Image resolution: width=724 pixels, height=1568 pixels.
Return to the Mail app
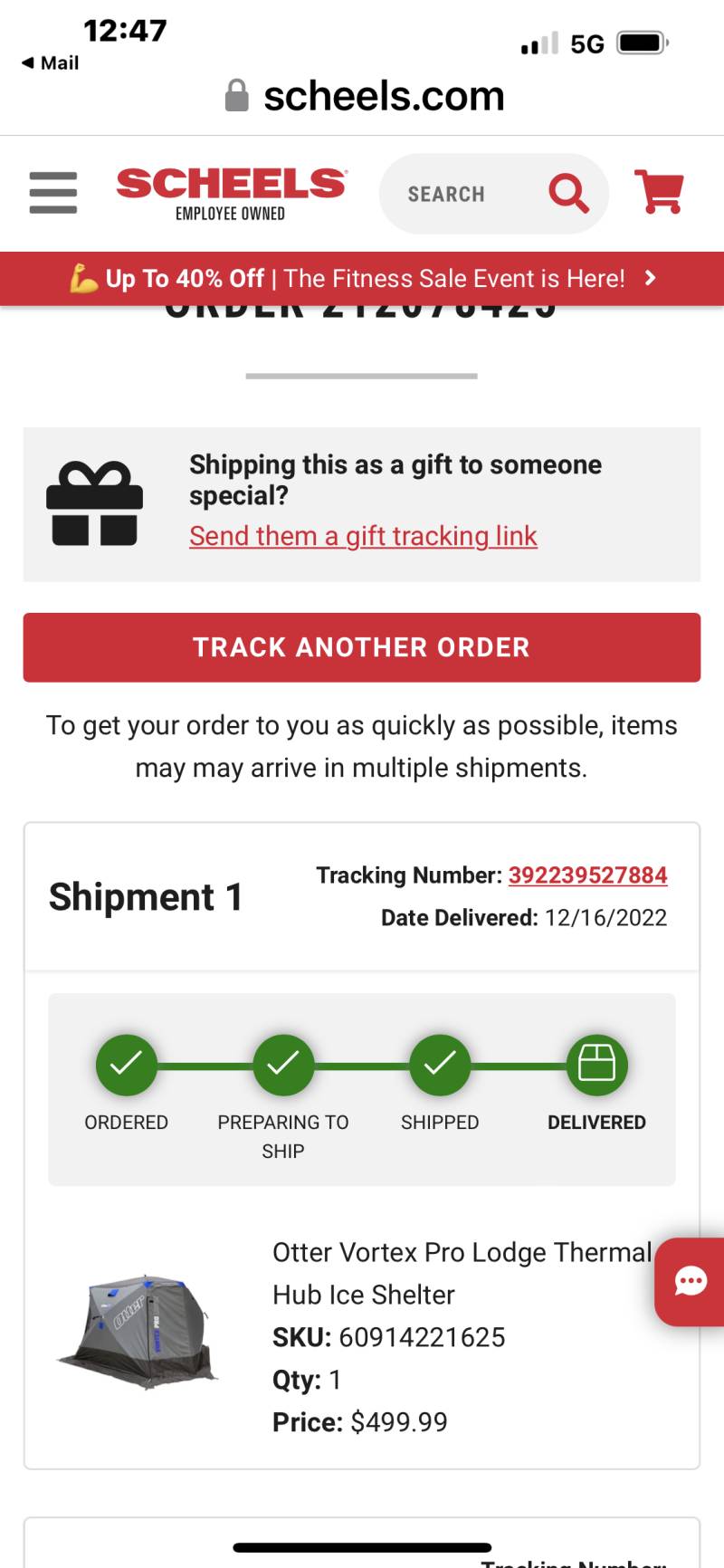(x=51, y=62)
